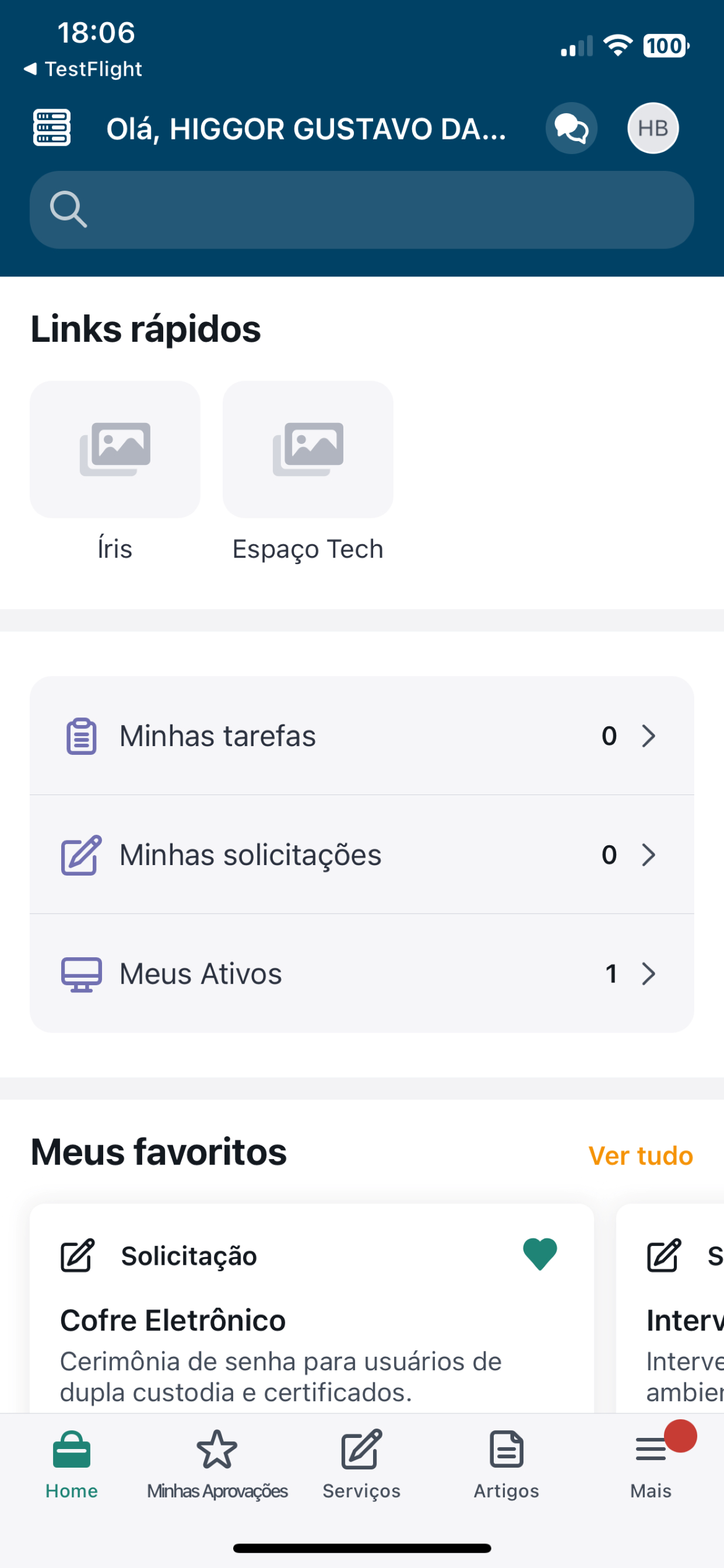The height and width of the screenshot is (1568, 724).
Task: Open the HB profile avatar
Action: coord(653,128)
